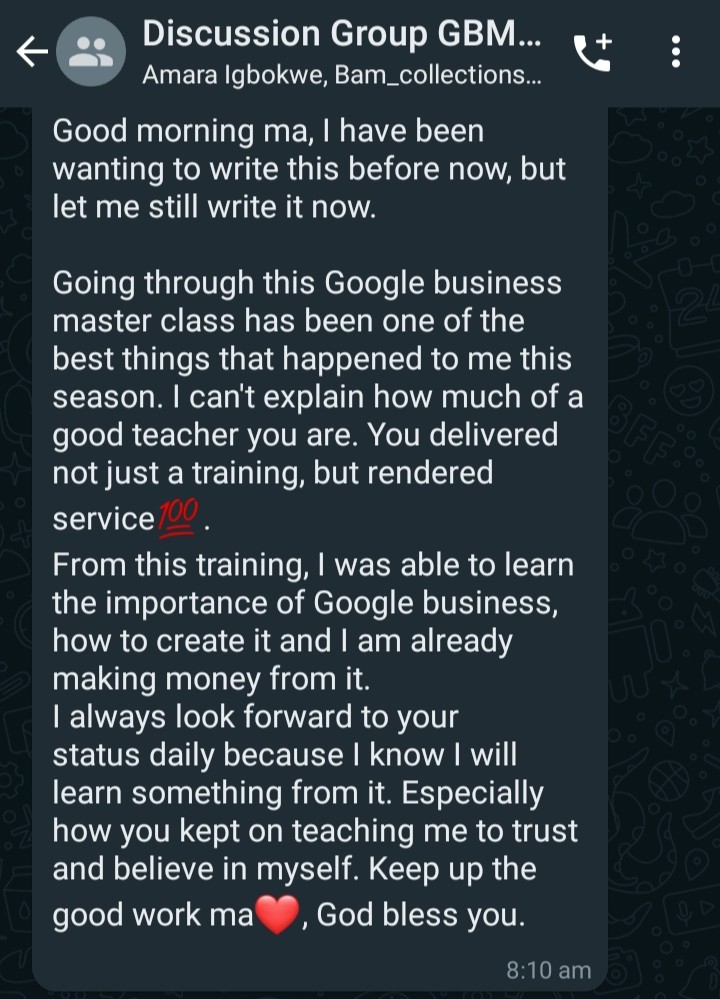Go back to the chats list
This screenshot has height=999, width=720.
point(30,52)
